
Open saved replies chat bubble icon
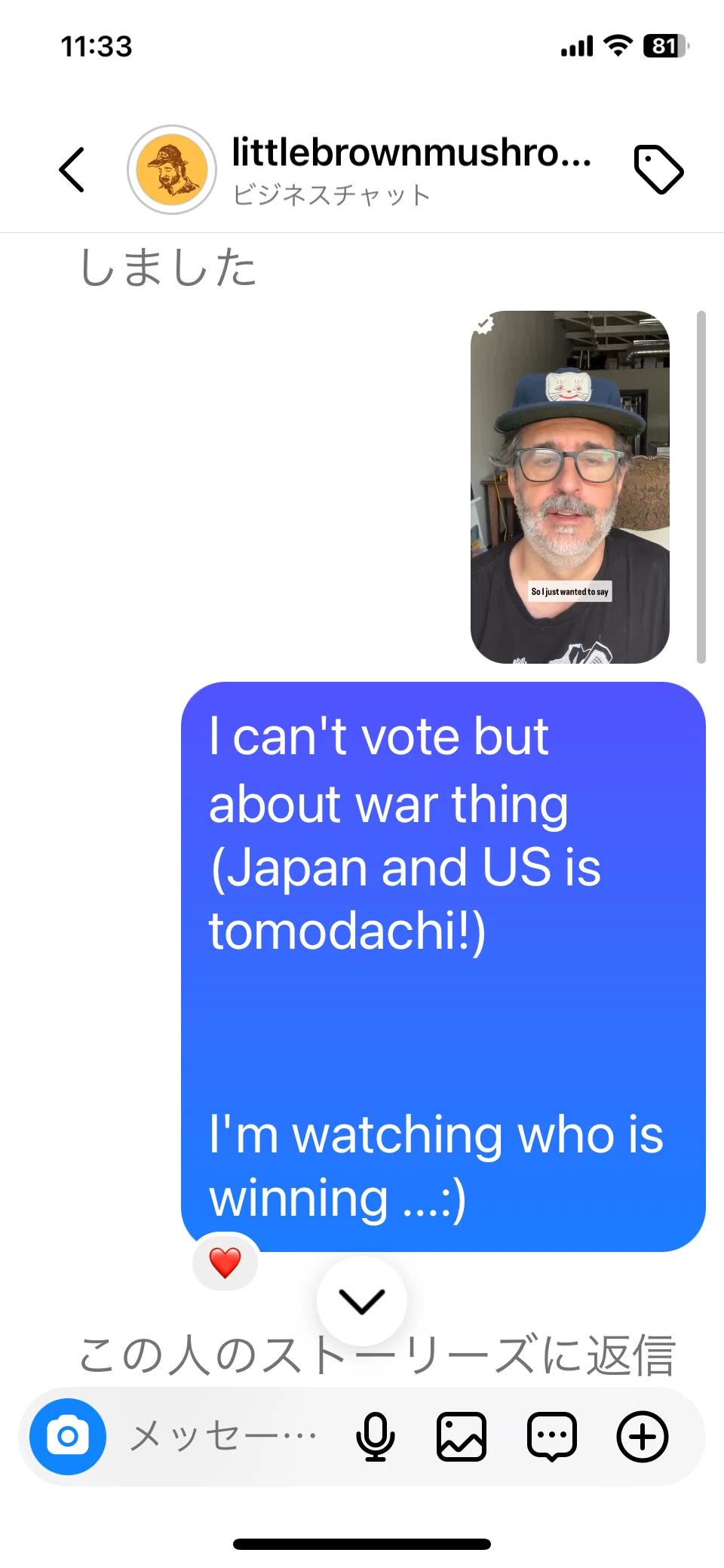(x=552, y=1437)
